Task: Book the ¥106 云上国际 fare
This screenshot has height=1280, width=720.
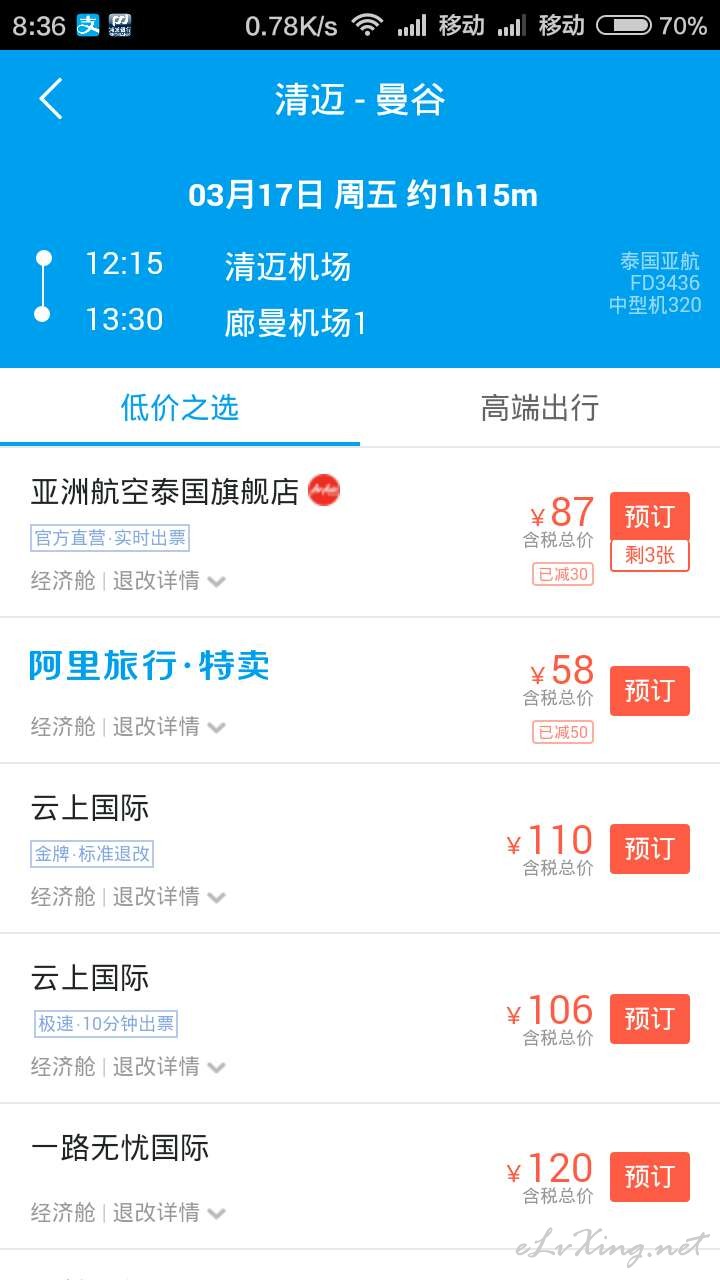Action: 650,1019
